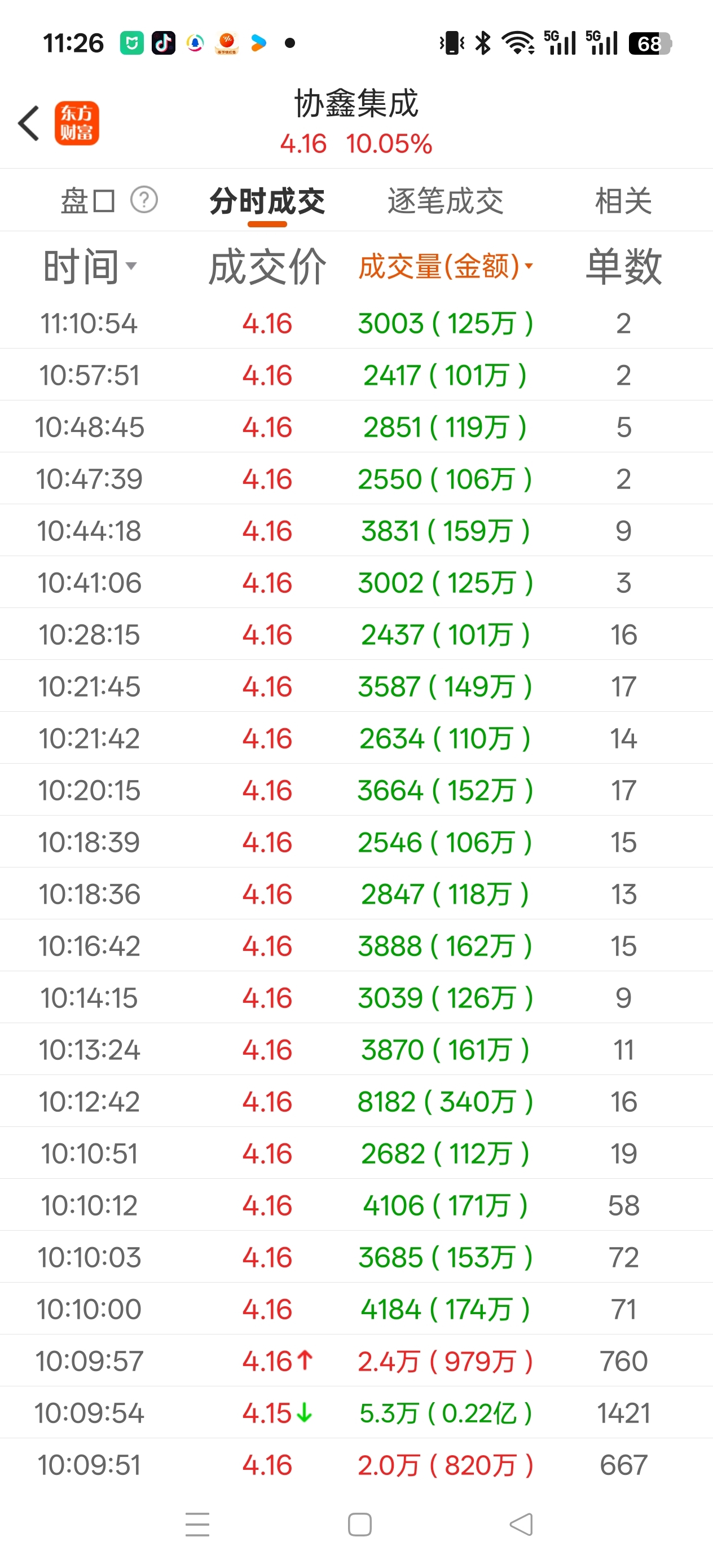Change the 成交量(金额) sort filter

(445, 267)
